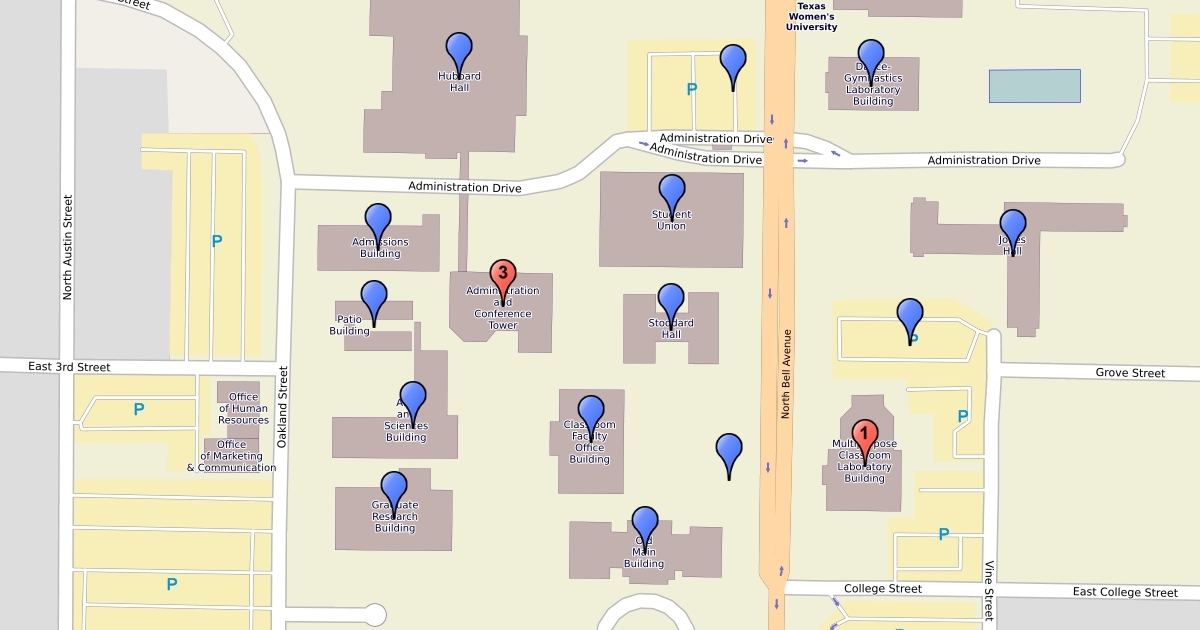Open the Graduate Research Building marker
Image resolution: width=1200 pixels, height=630 pixels.
coord(394,488)
